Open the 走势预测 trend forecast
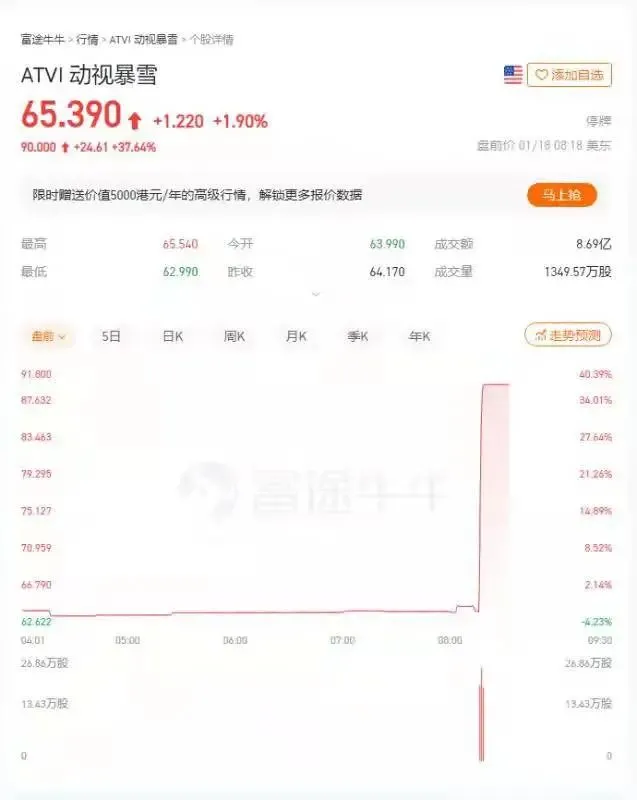Screen dimensions: 637x800 point(567,336)
